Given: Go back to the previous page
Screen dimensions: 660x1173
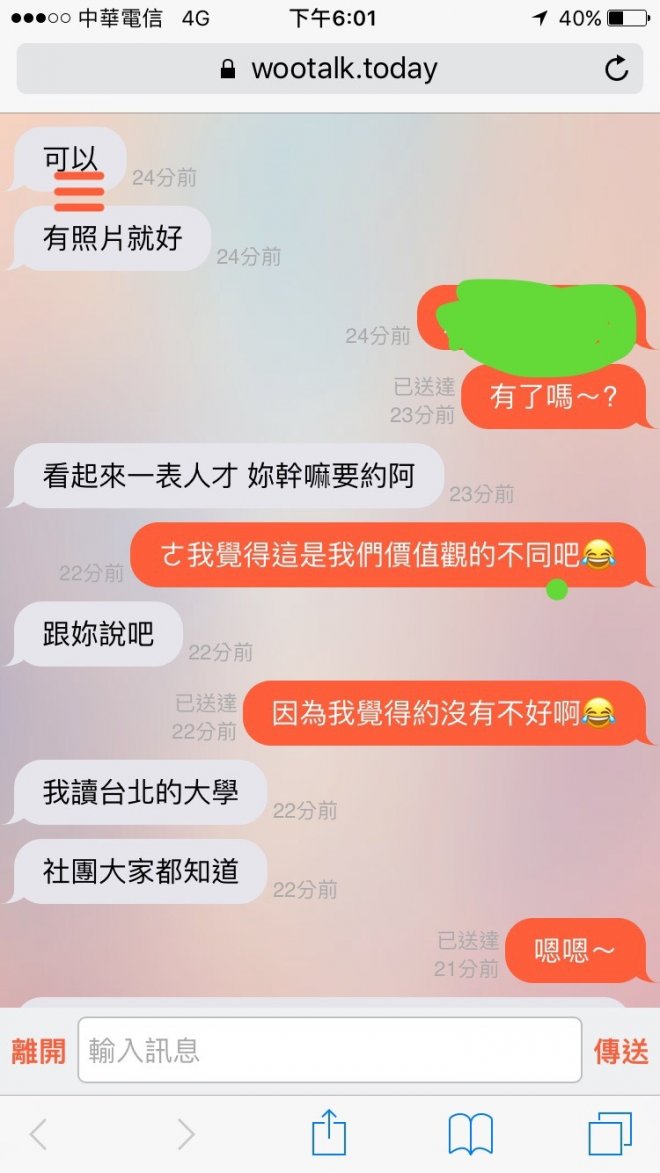Looking at the screenshot, I should tap(38, 1133).
